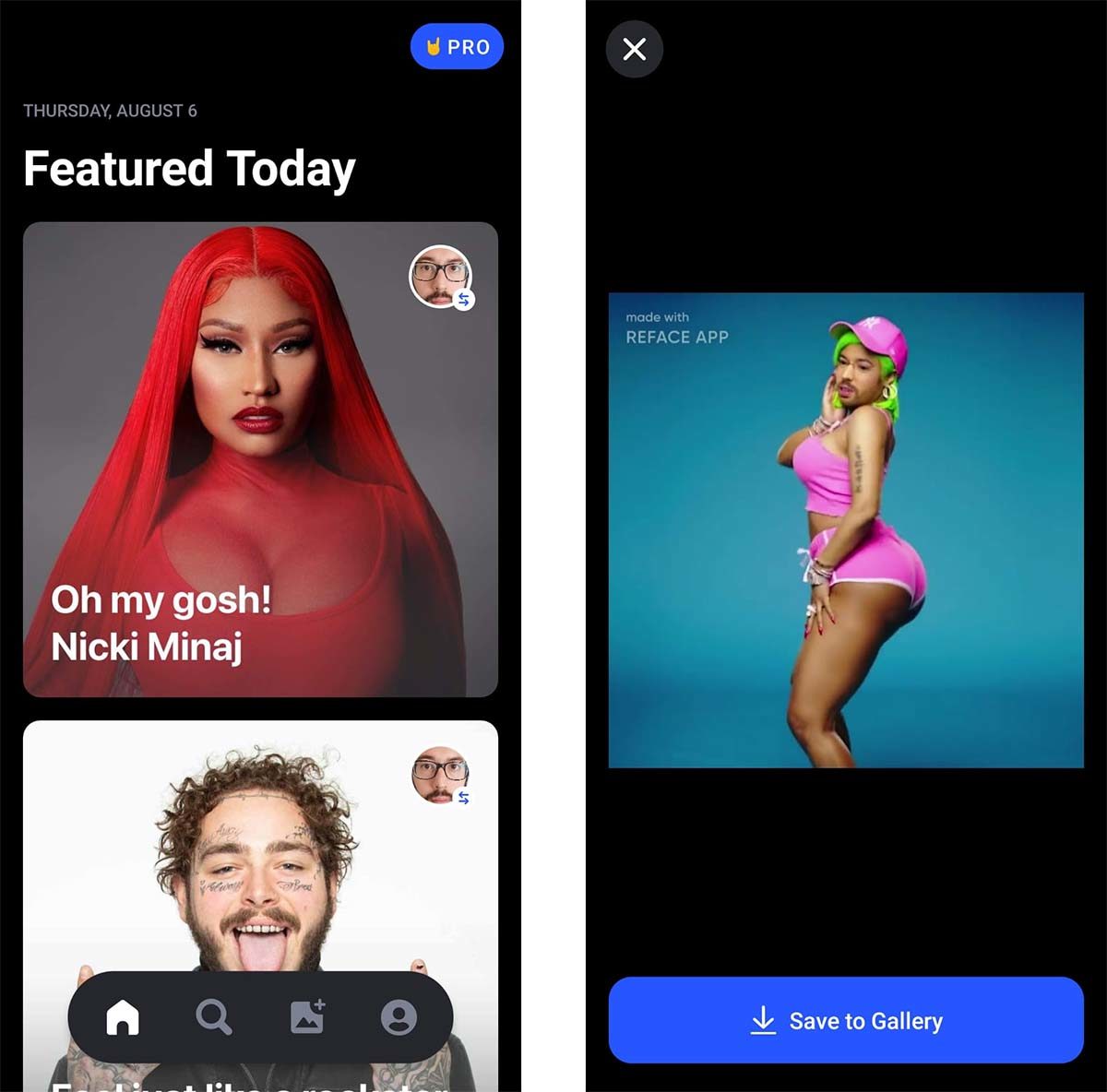Switch to the Profile tab
This screenshot has width=1107, height=1092.
(399, 1017)
